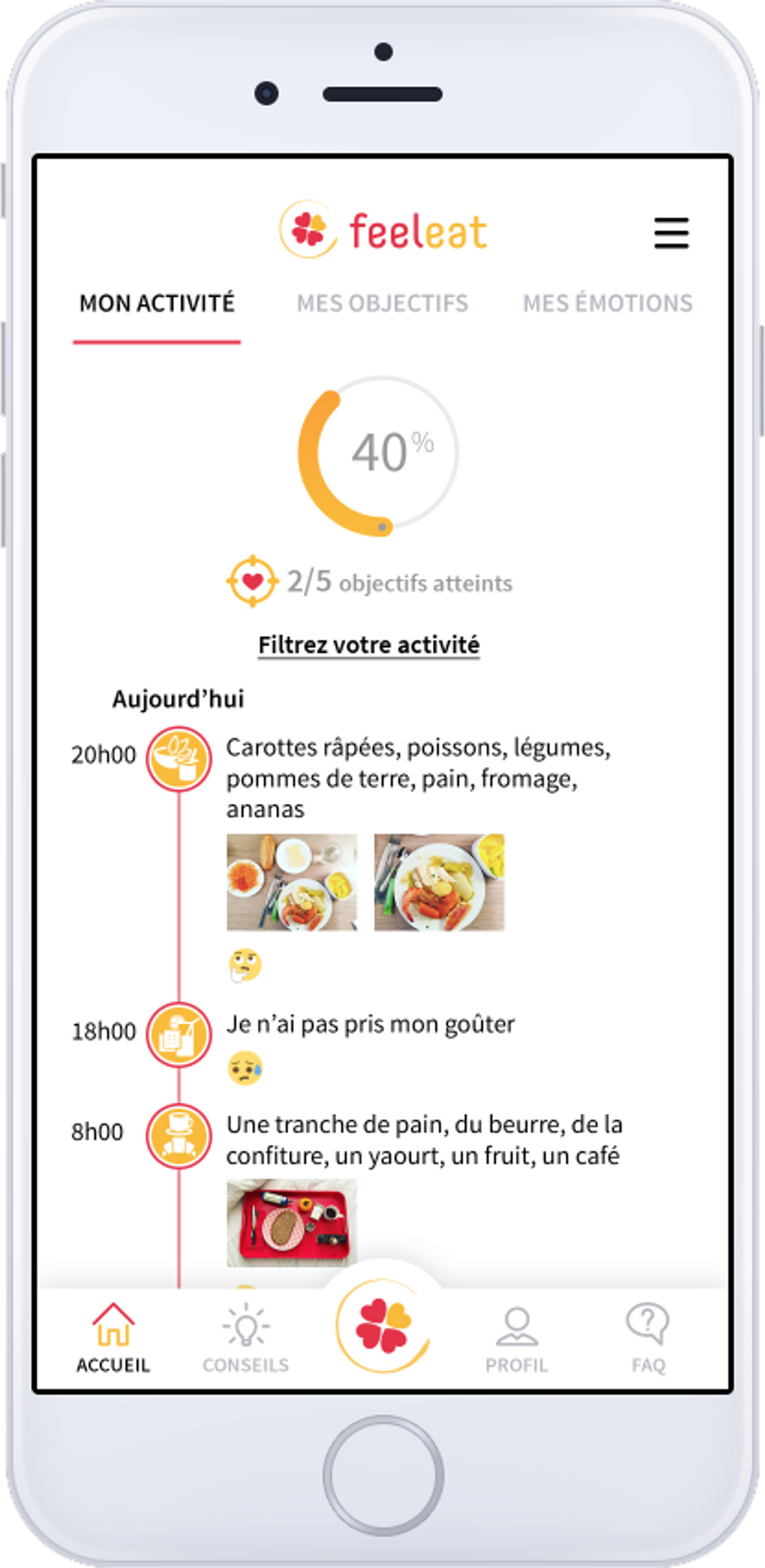
Task: View the second dinner photo
Action: point(439,882)
